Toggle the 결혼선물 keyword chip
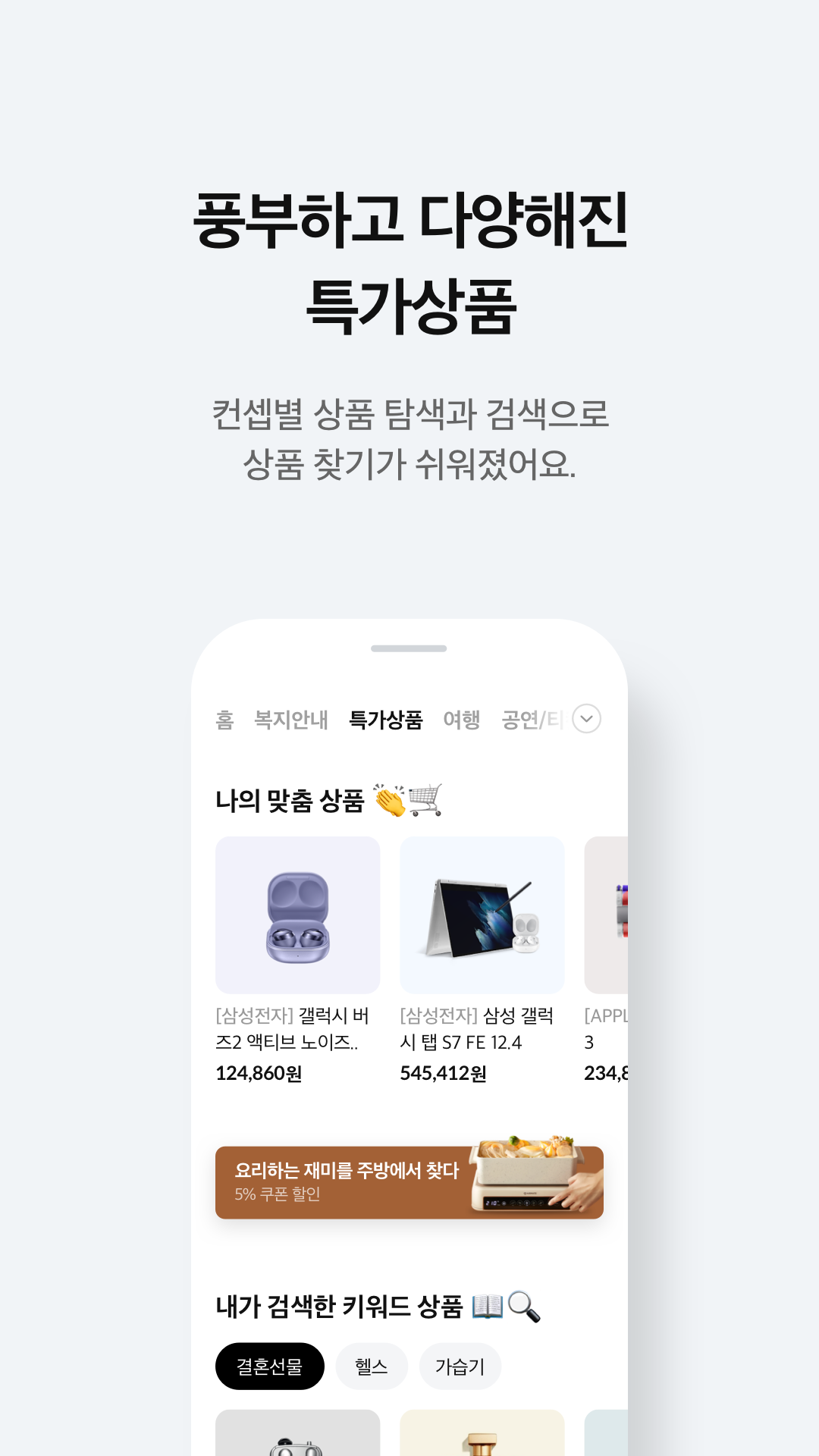 coord(271,1366)
